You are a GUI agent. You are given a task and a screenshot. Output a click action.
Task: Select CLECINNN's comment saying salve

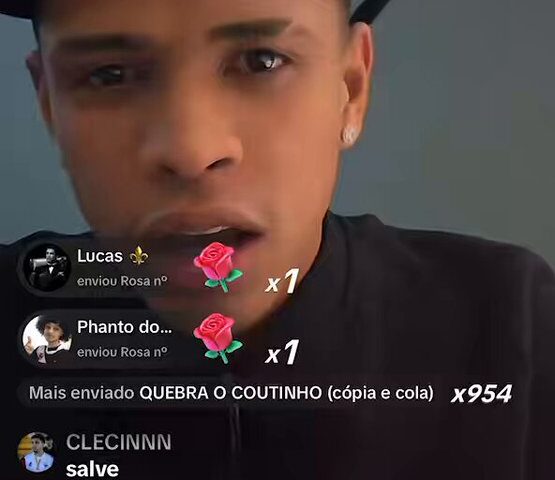pos(92,469)
